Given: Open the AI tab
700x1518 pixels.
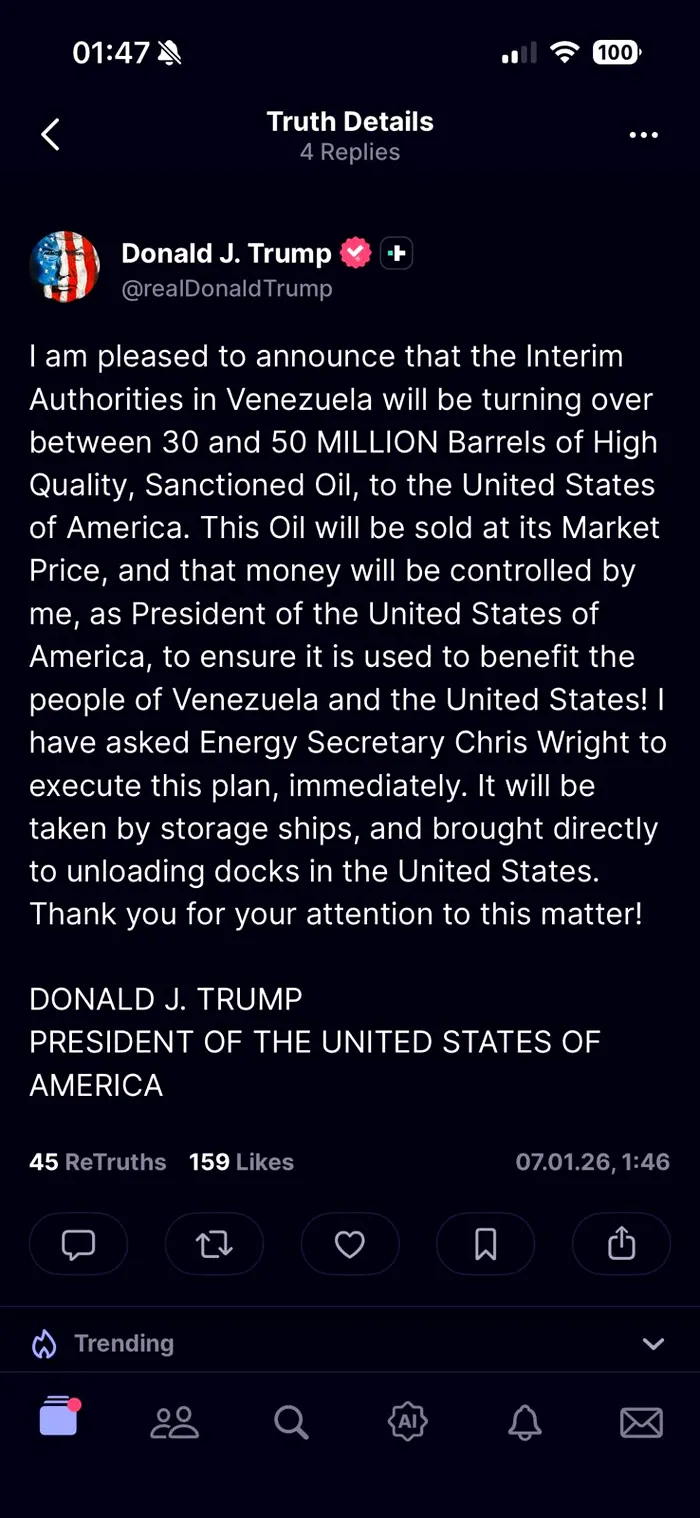Looking at the screenshot, I should click(x=408, y=1421).
